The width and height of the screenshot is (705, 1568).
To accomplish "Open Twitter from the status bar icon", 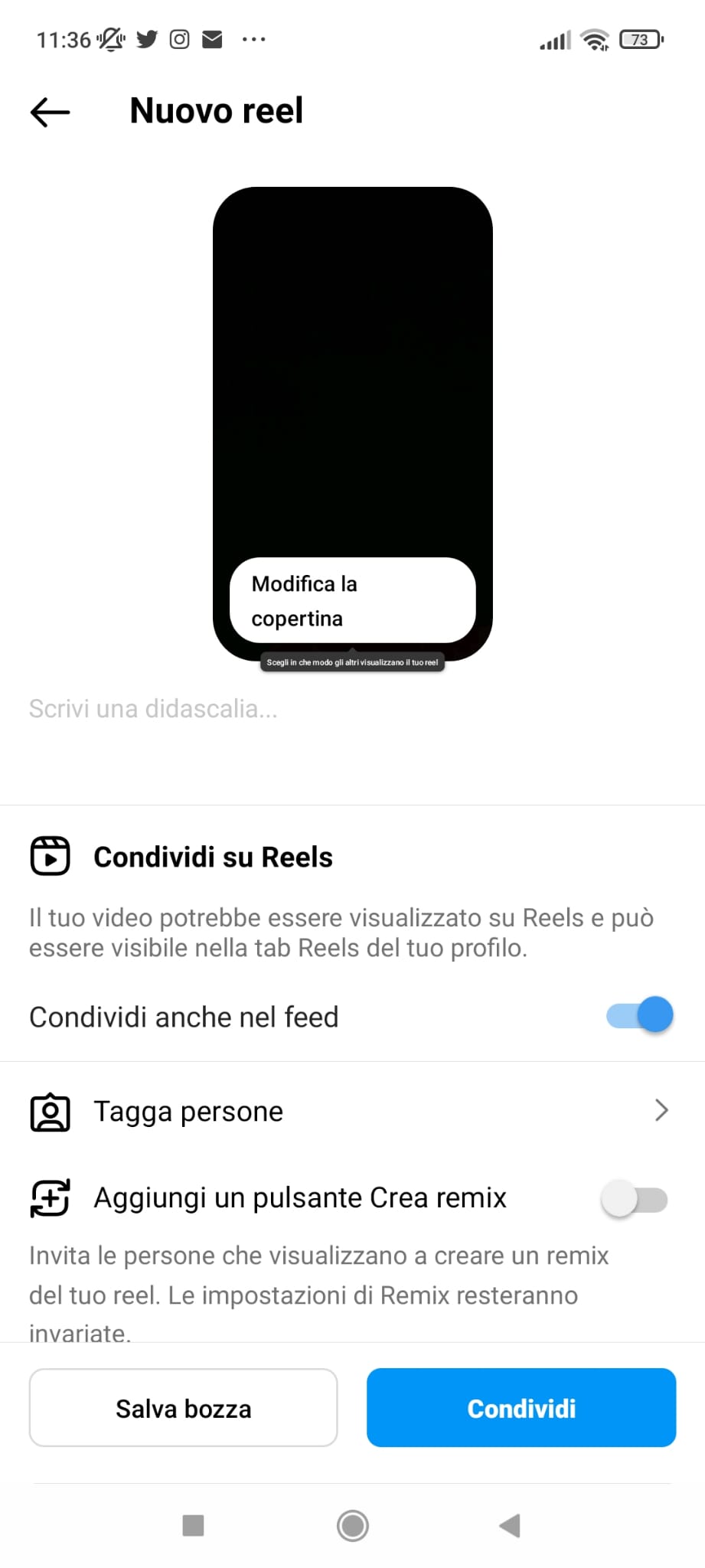I will pos(146,38).
